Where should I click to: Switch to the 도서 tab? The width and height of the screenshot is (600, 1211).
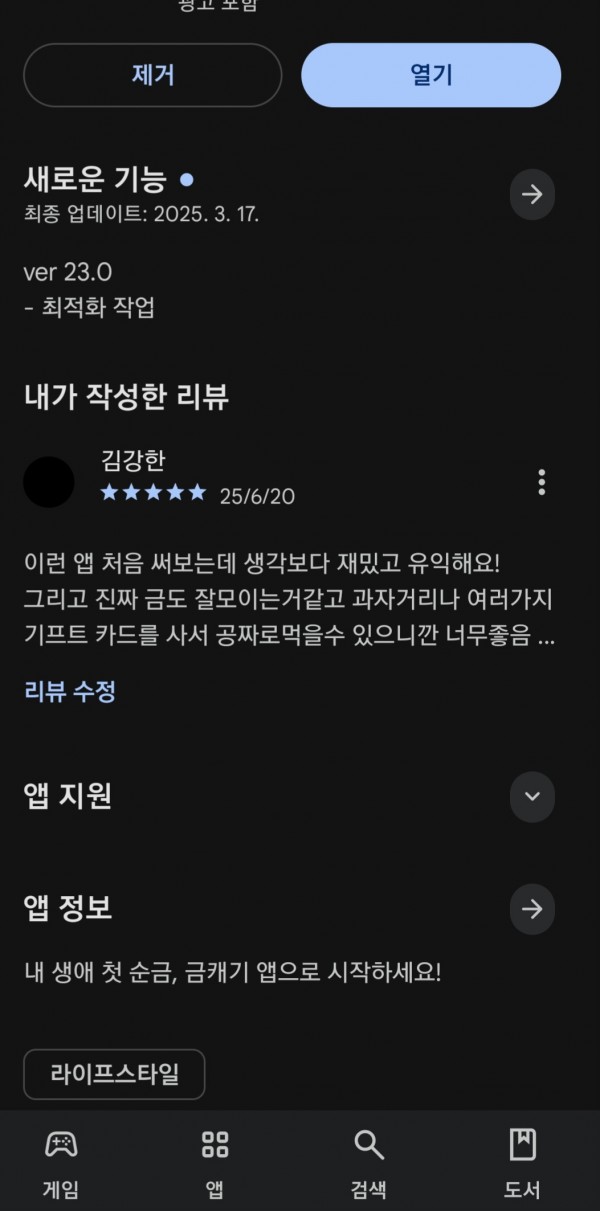[x=522, y=1163]
